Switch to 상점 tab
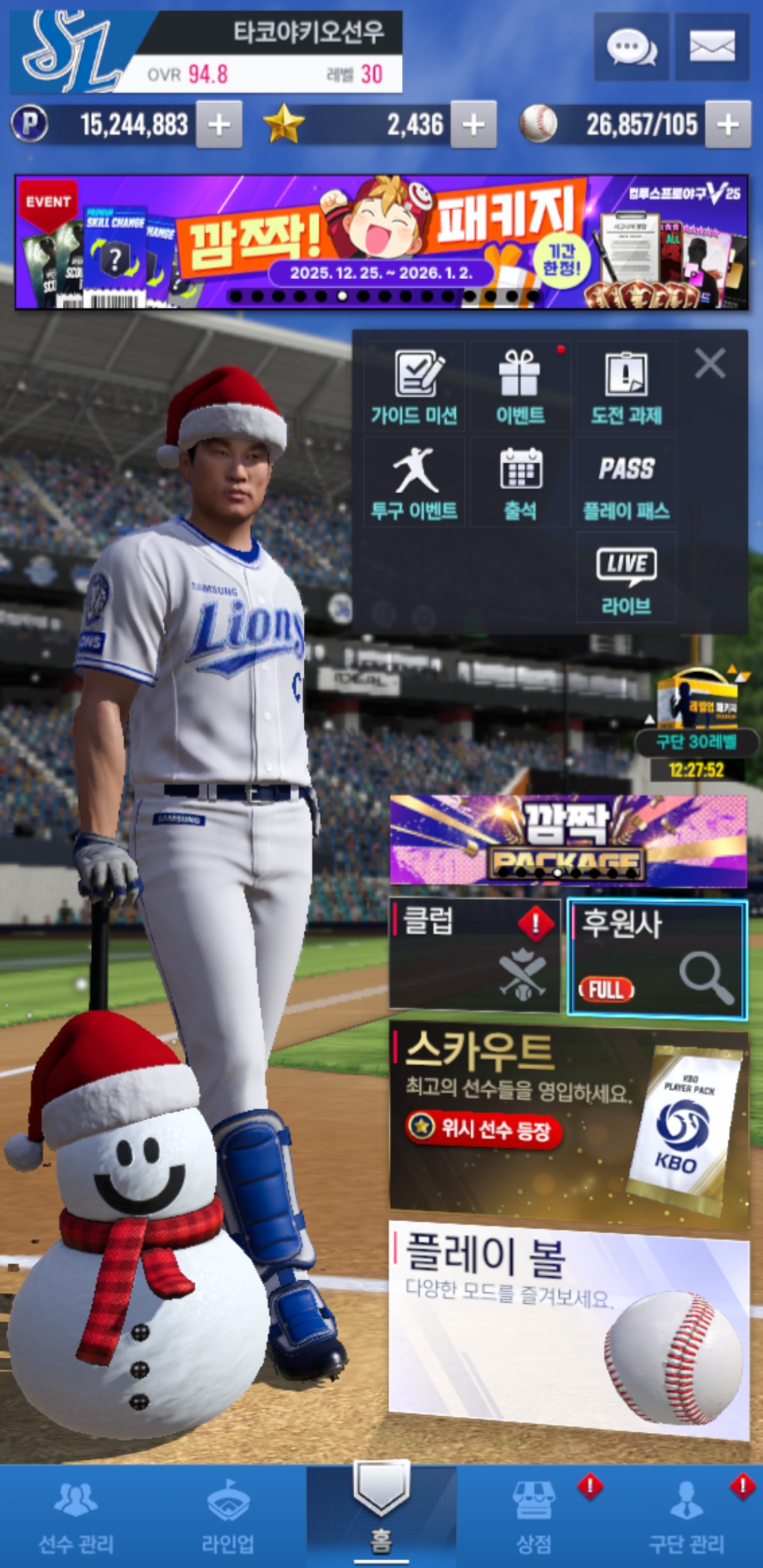 (x=533, y=1519)
